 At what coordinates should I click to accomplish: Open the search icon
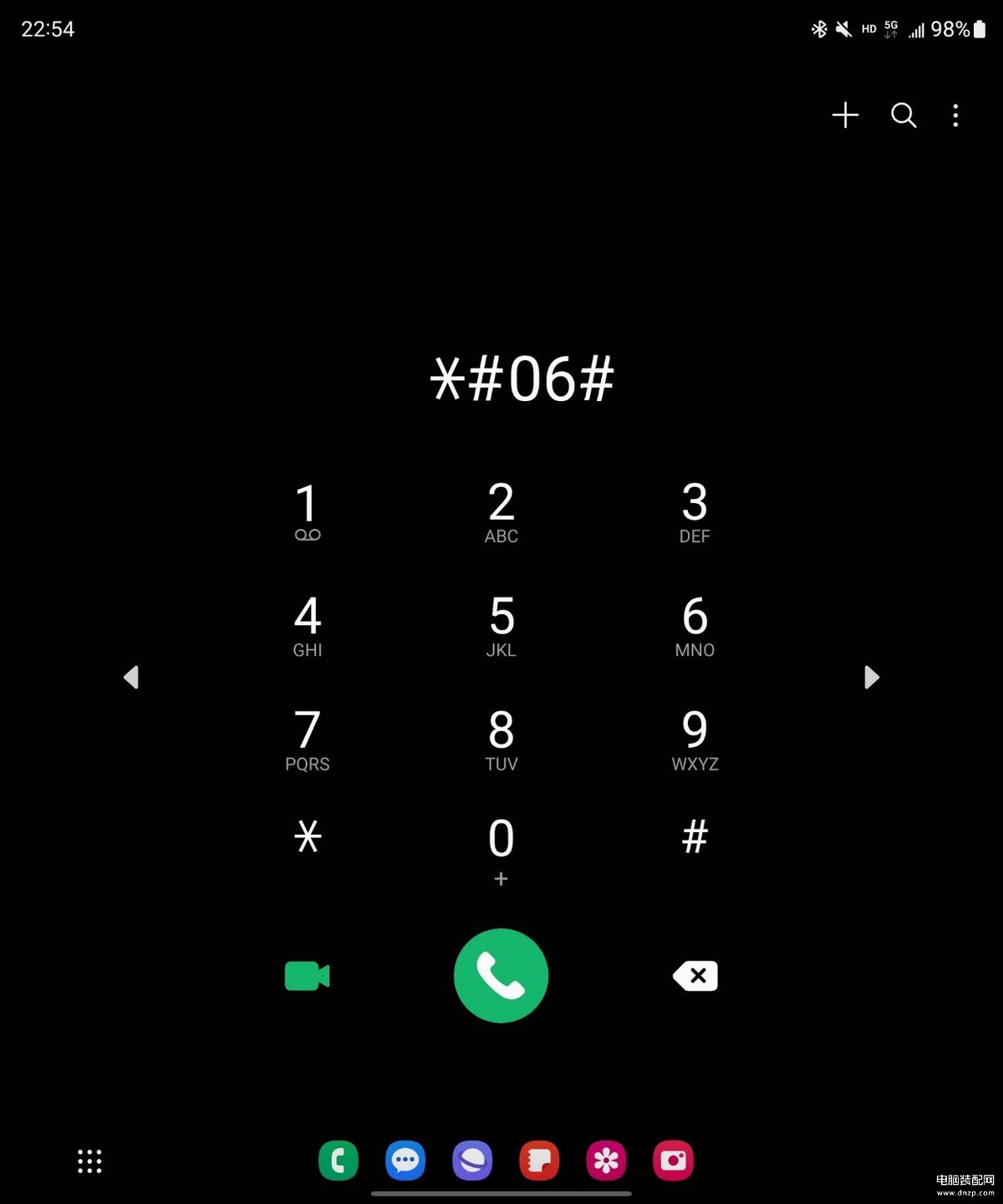pos(904,115)
